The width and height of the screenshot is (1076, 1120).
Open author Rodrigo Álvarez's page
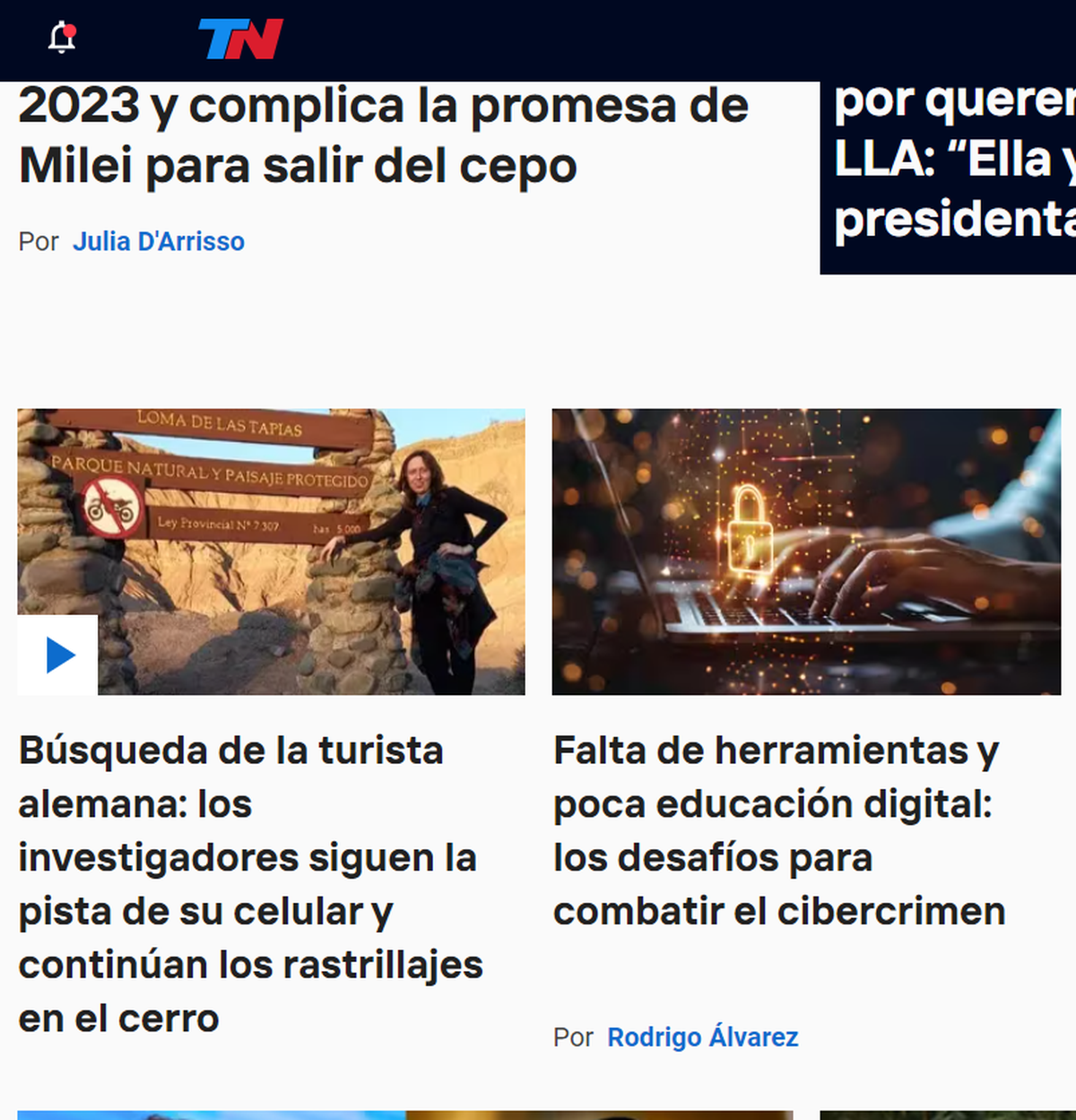[x=702, y=1038]
